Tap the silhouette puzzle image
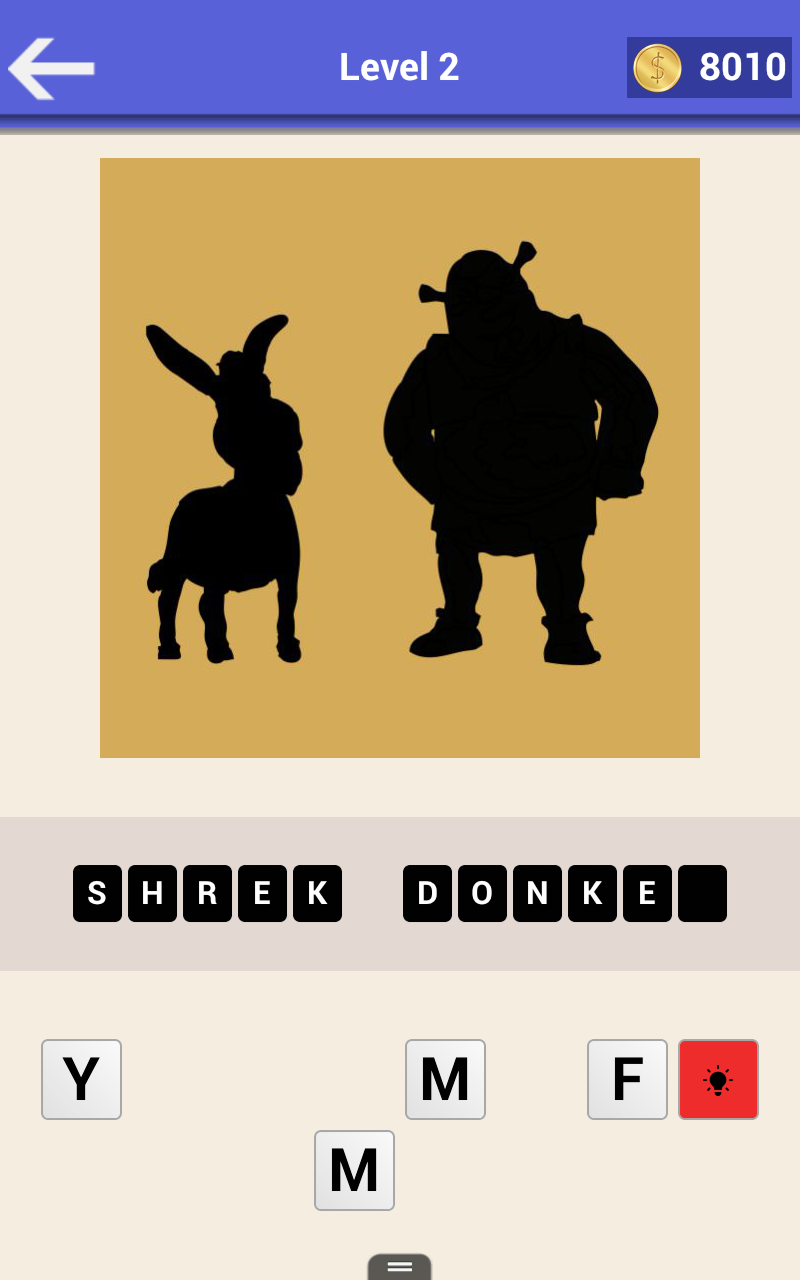The height and width of the screenshot is (1280, 800). 400,456
